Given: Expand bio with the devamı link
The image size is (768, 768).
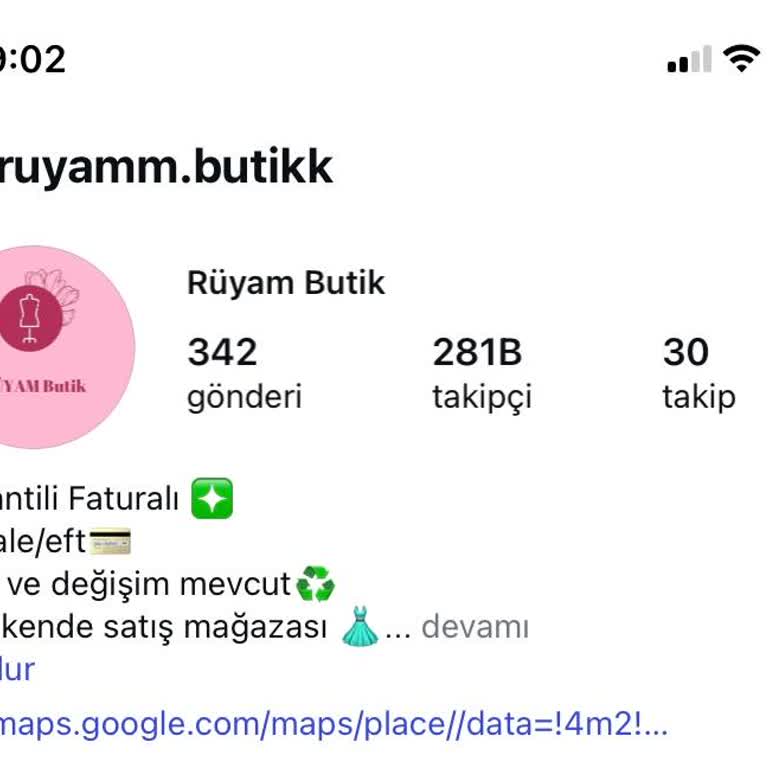Looking at the screenshot, I should (474, 628).
